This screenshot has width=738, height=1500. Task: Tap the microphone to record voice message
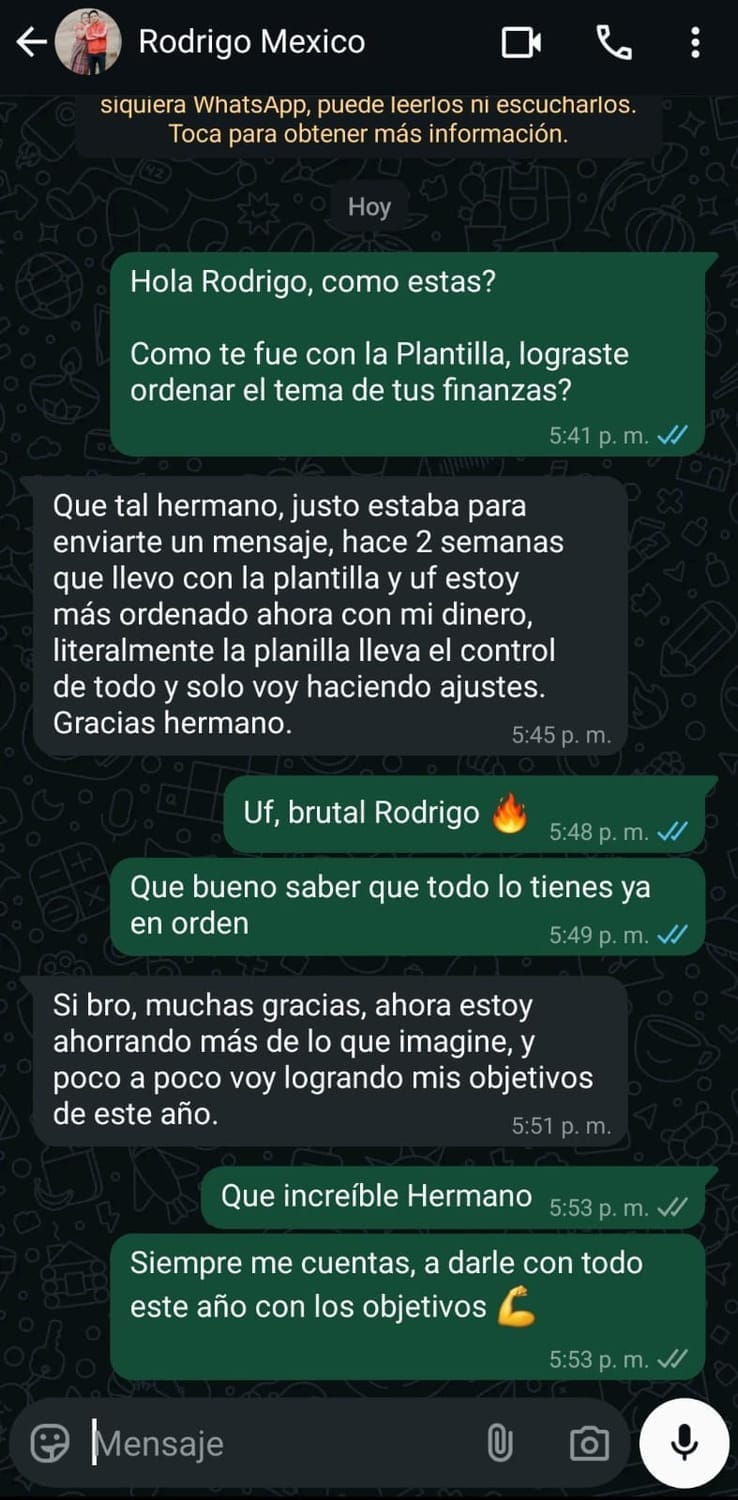684,1443
